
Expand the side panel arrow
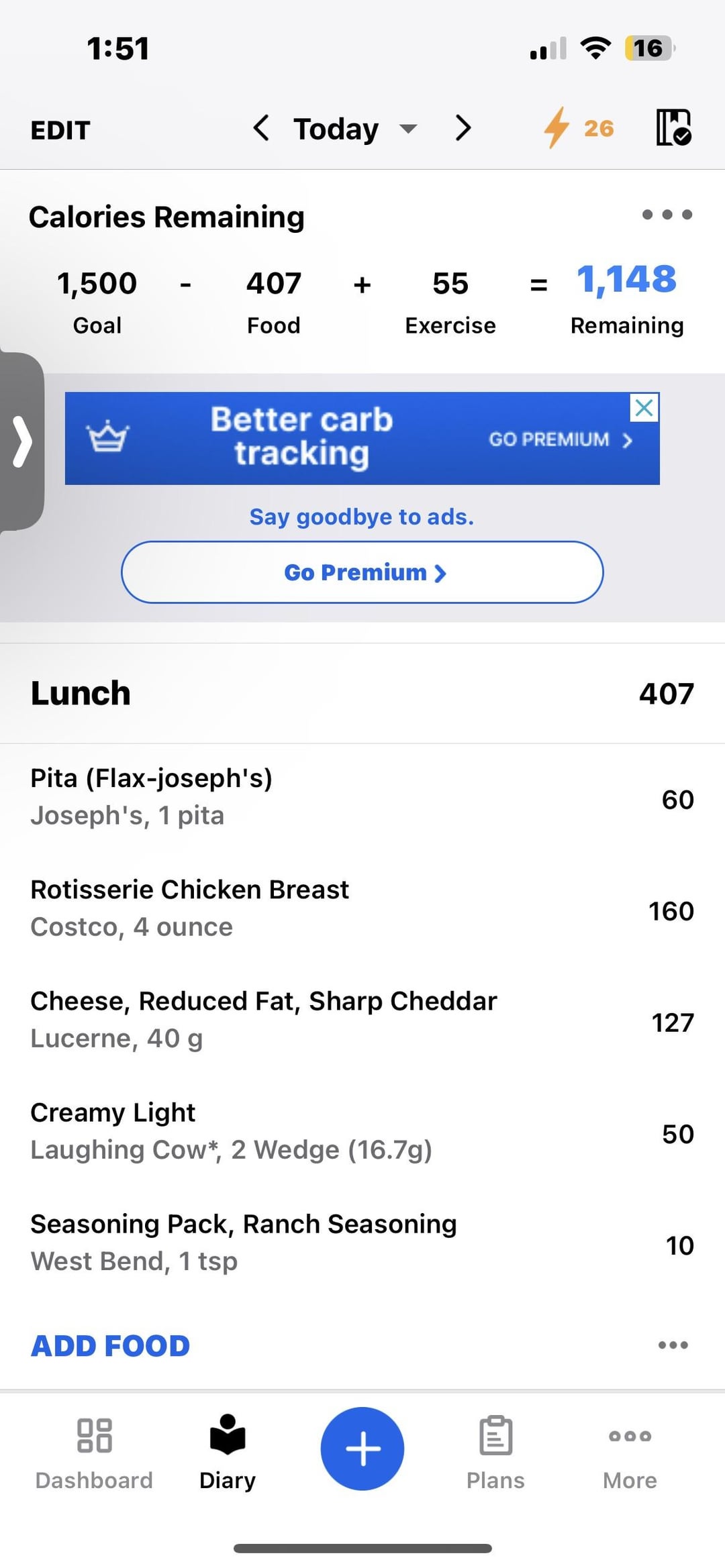(21, 441)
